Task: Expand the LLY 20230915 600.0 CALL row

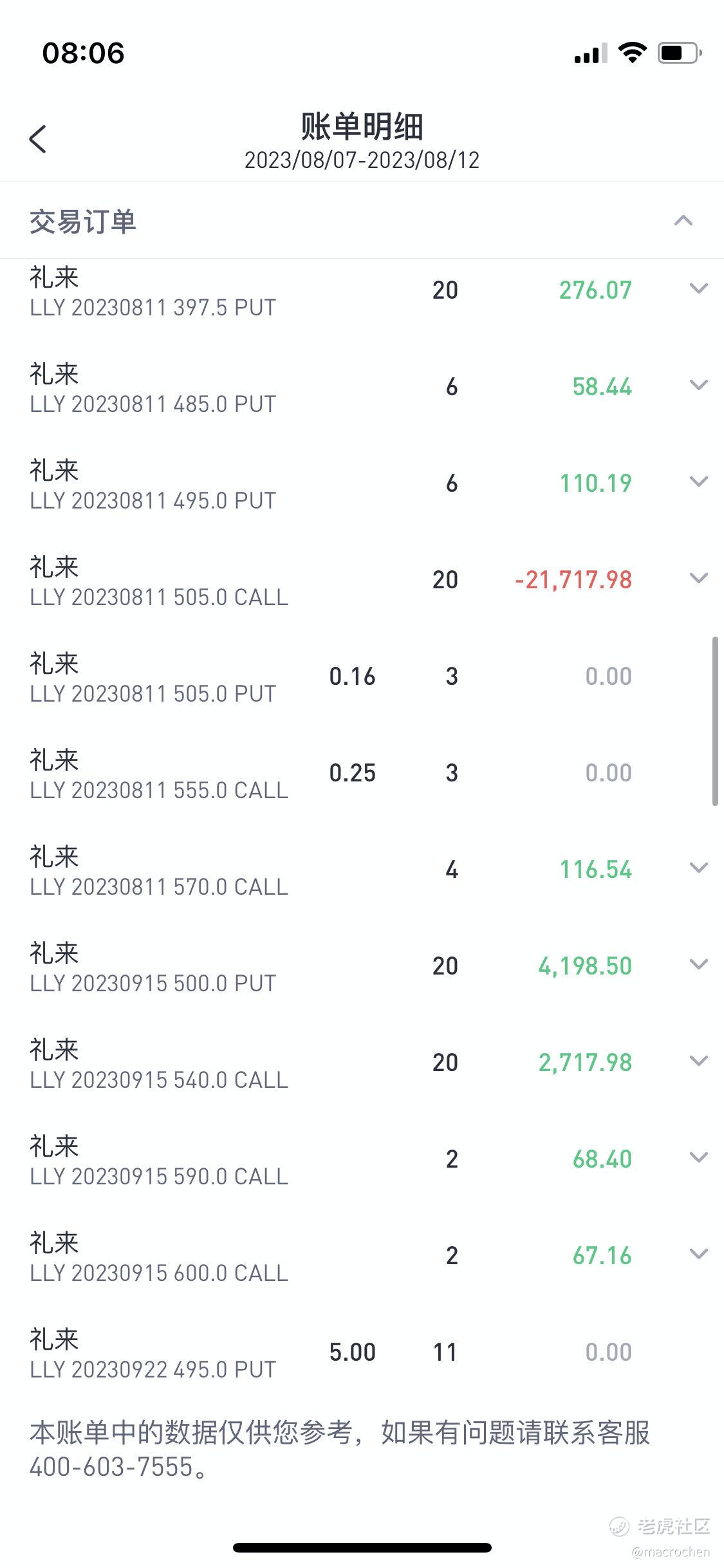Action: [698, 1255]
